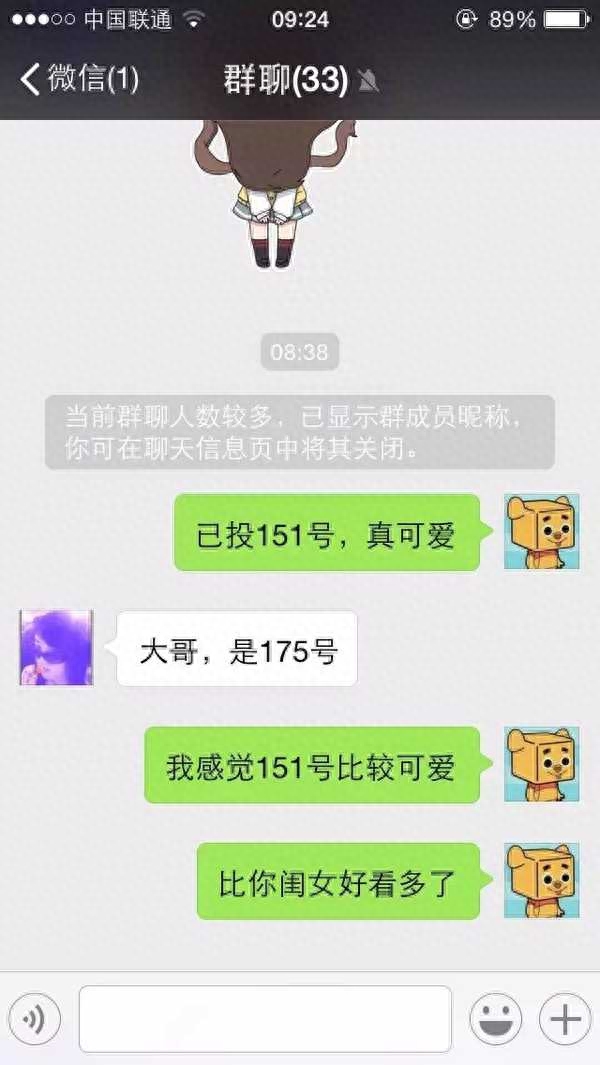Tap avatar beside 已投151号 message
The image size is (600, 1065).
click(542, 531)
